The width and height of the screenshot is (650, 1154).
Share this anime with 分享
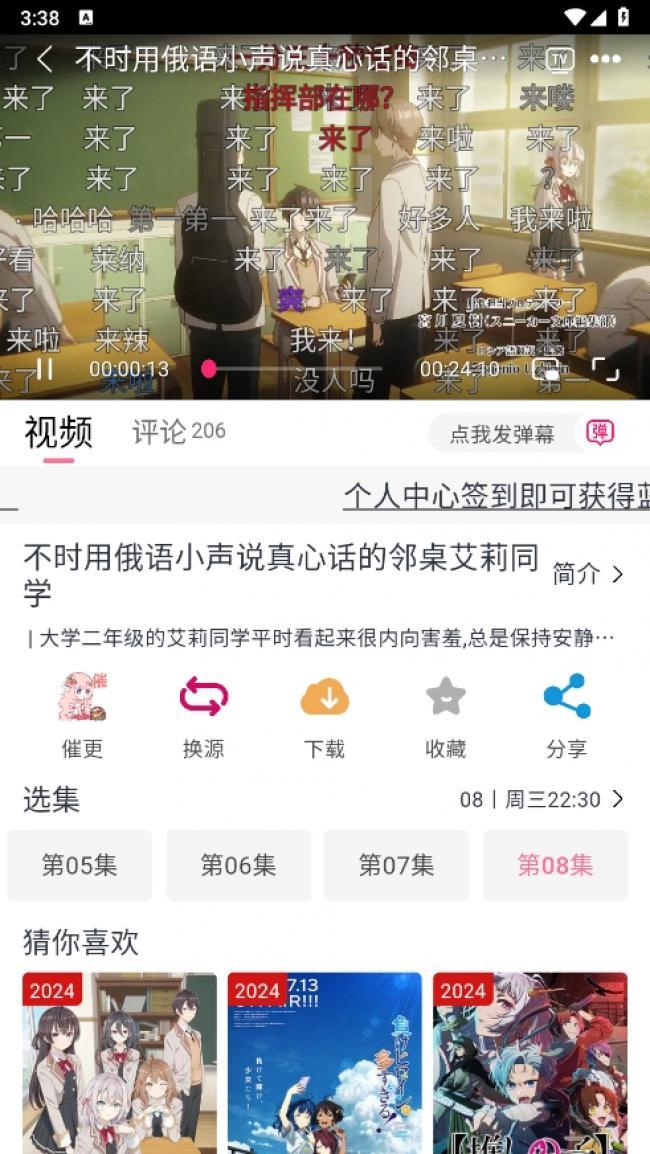pos(567,715)
